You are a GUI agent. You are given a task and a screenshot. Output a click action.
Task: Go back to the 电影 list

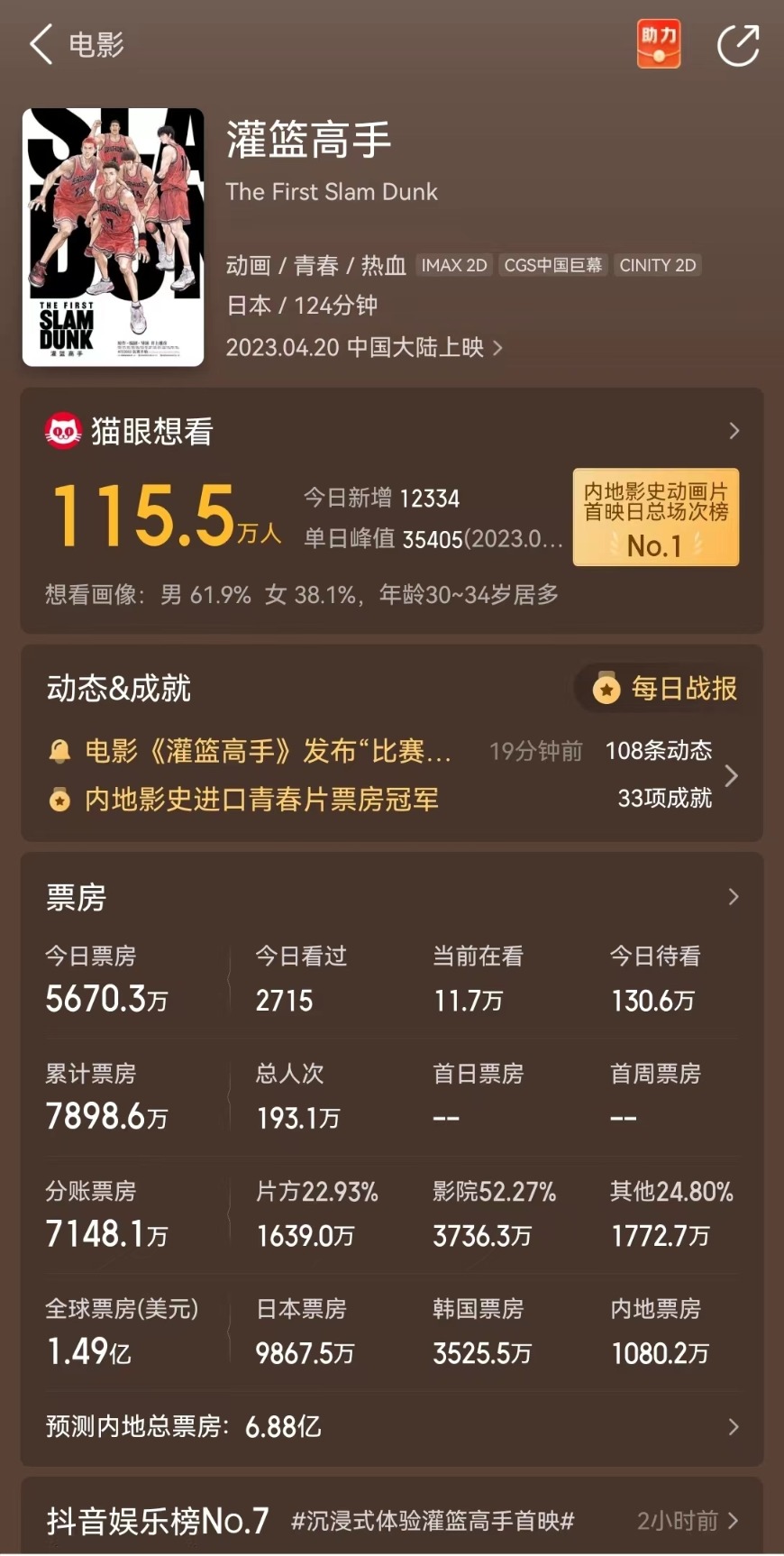(42, 44)
